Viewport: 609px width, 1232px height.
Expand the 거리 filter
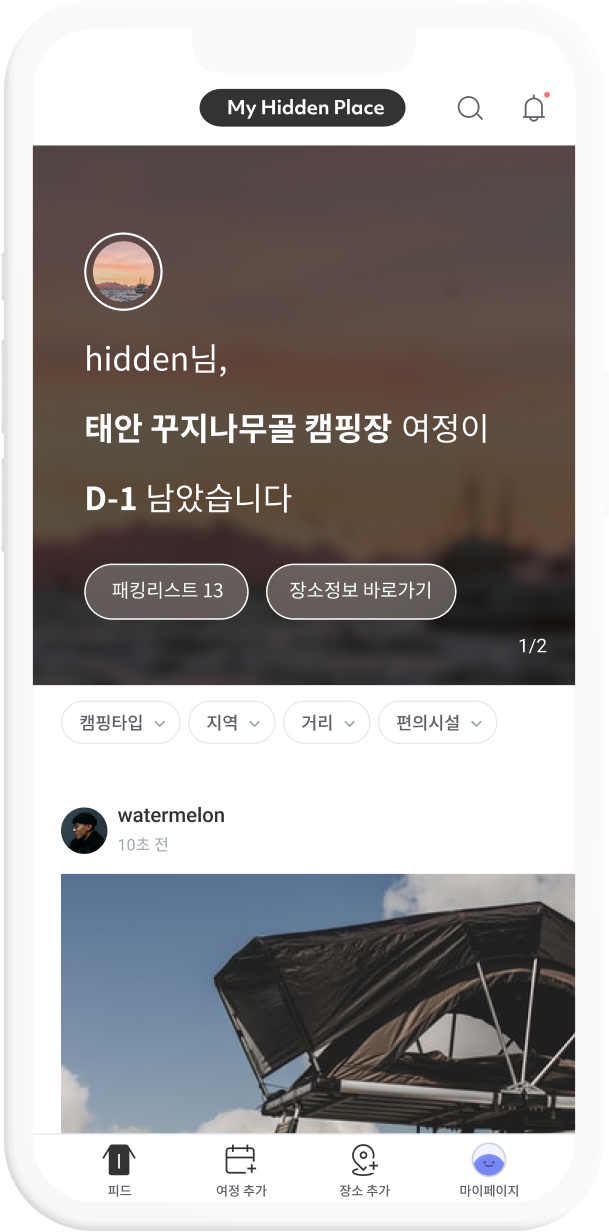click(327, 723)
